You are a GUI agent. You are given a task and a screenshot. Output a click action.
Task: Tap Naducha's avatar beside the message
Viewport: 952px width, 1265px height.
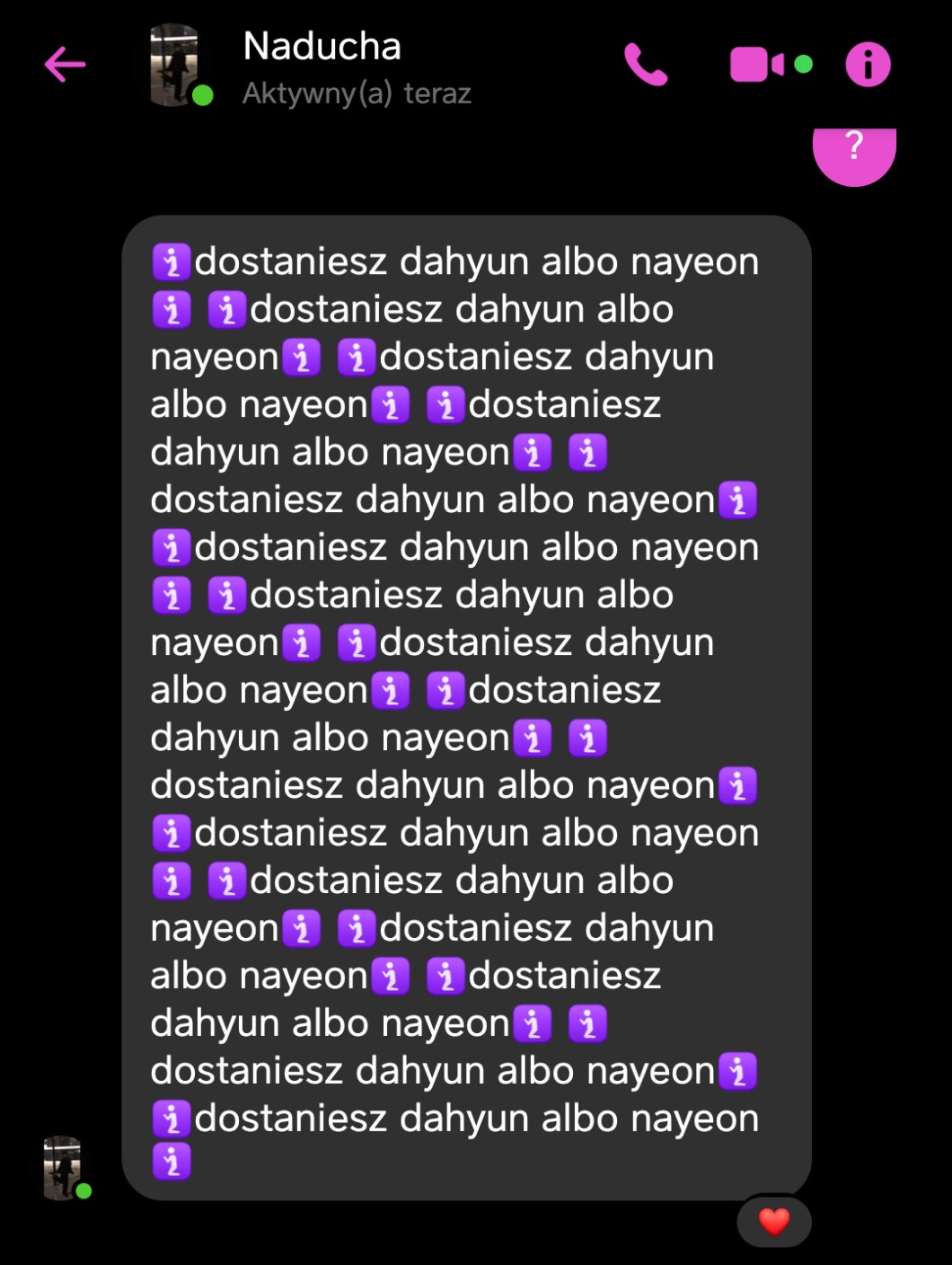click(x=64, y=1168)
